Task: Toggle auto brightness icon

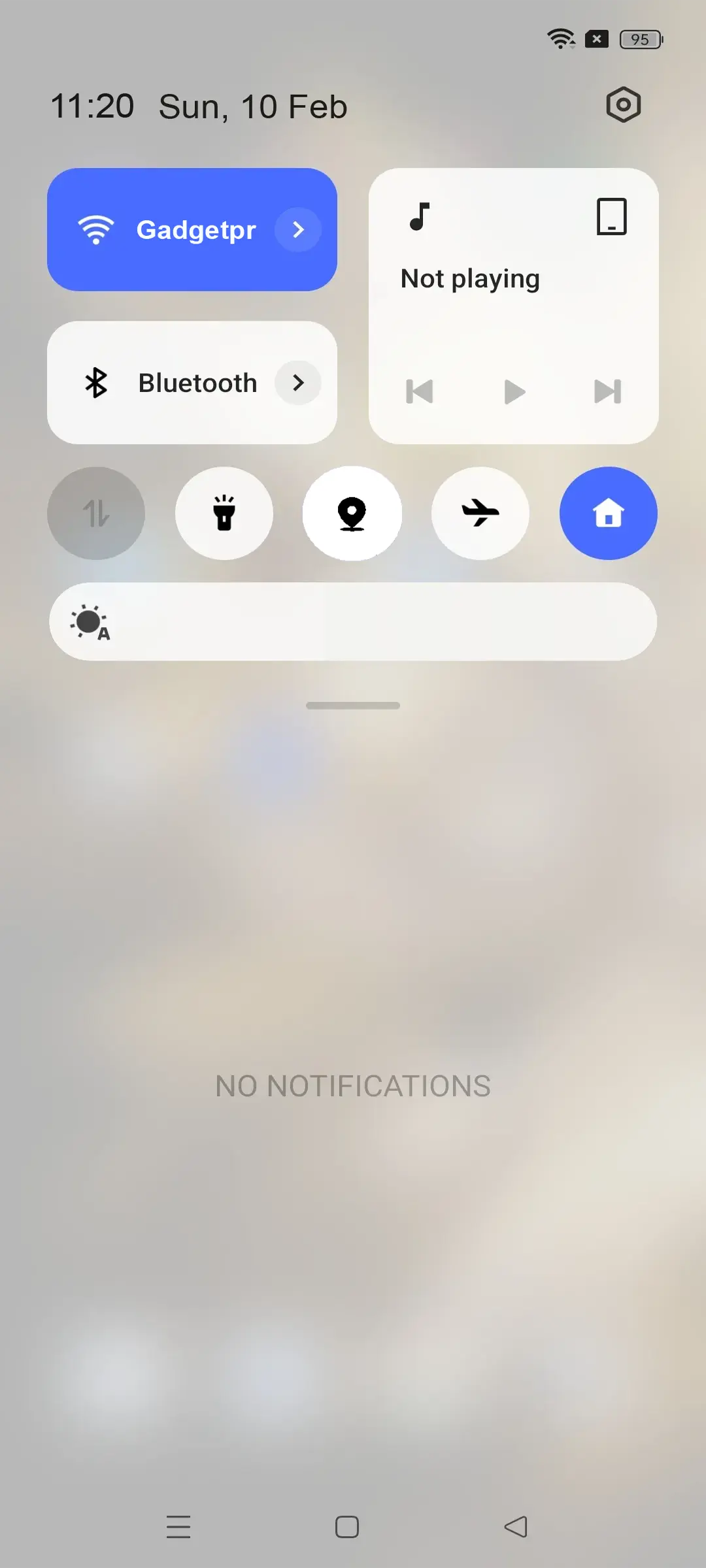Action: [90, 623]
